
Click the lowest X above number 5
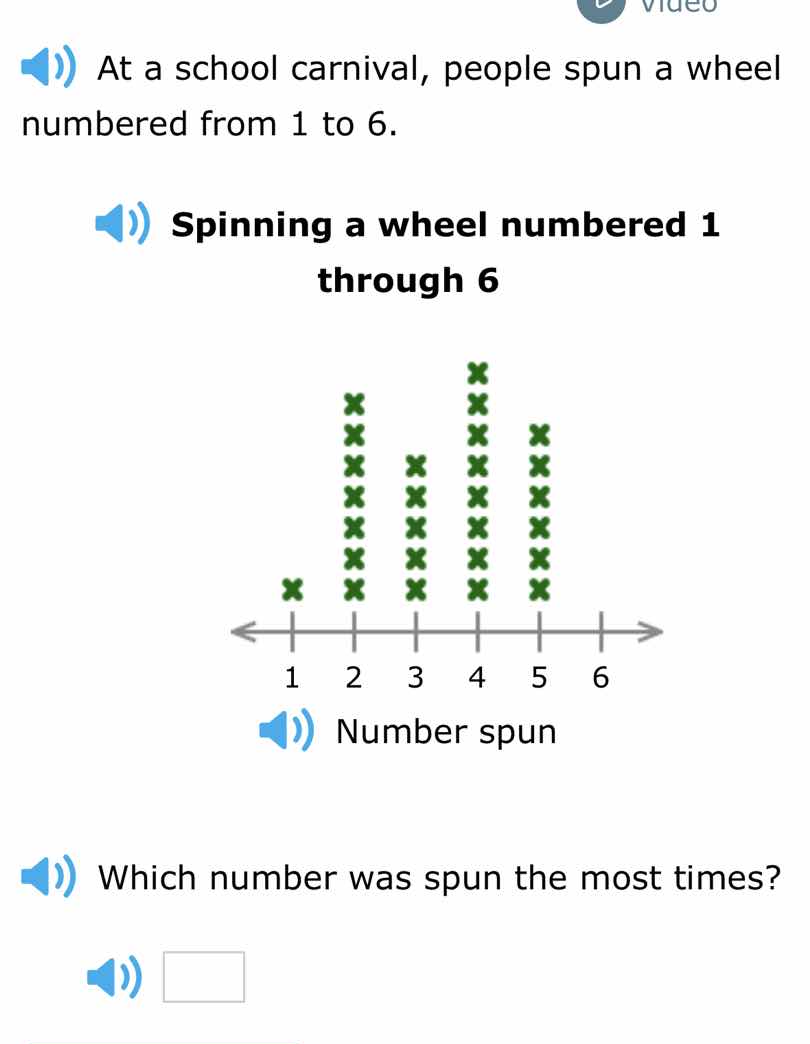coord(540,587)
